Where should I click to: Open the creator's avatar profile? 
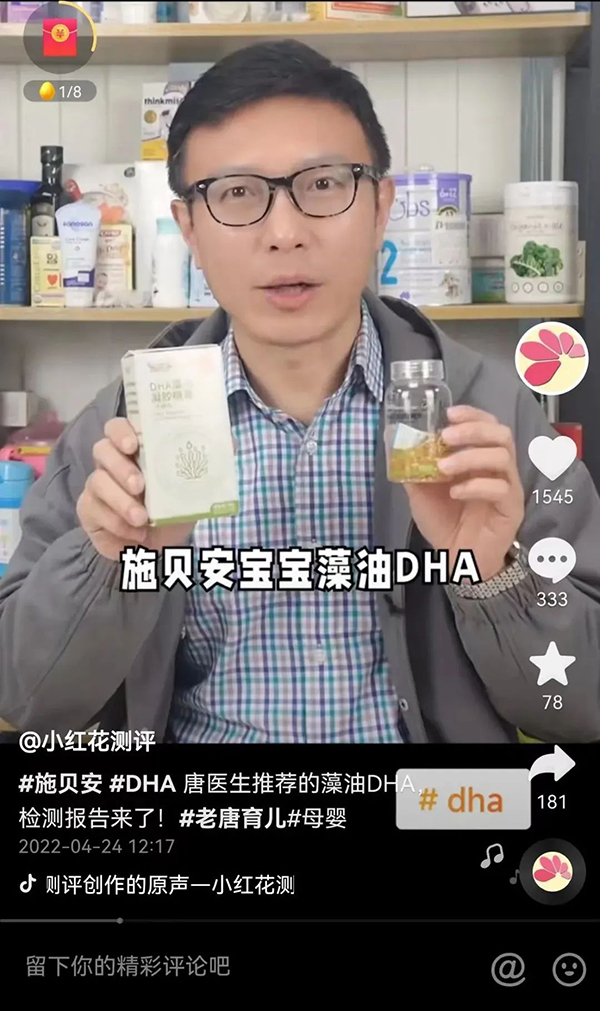tap(552, 358)
